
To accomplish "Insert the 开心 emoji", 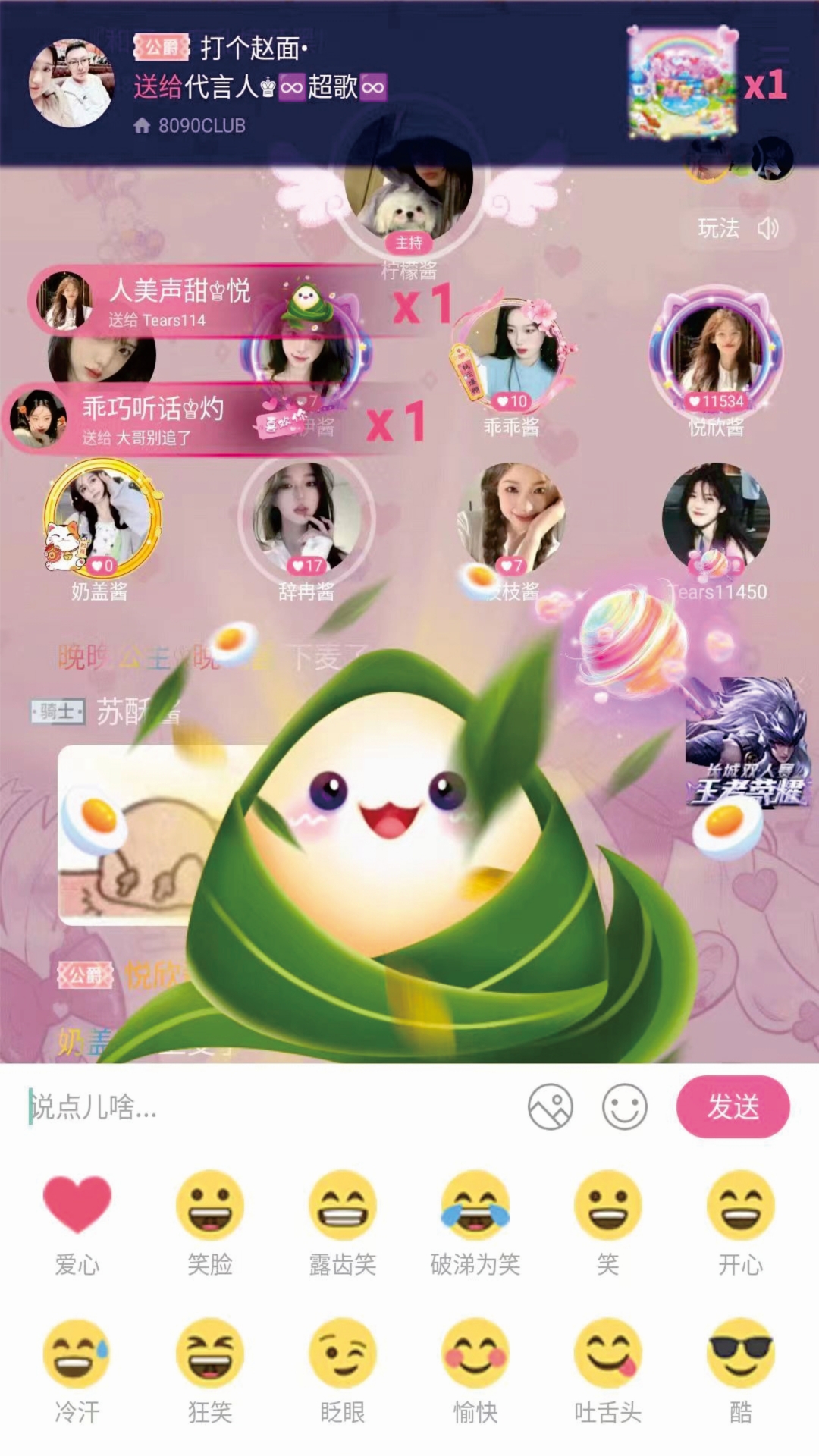I will [740, 1205].
